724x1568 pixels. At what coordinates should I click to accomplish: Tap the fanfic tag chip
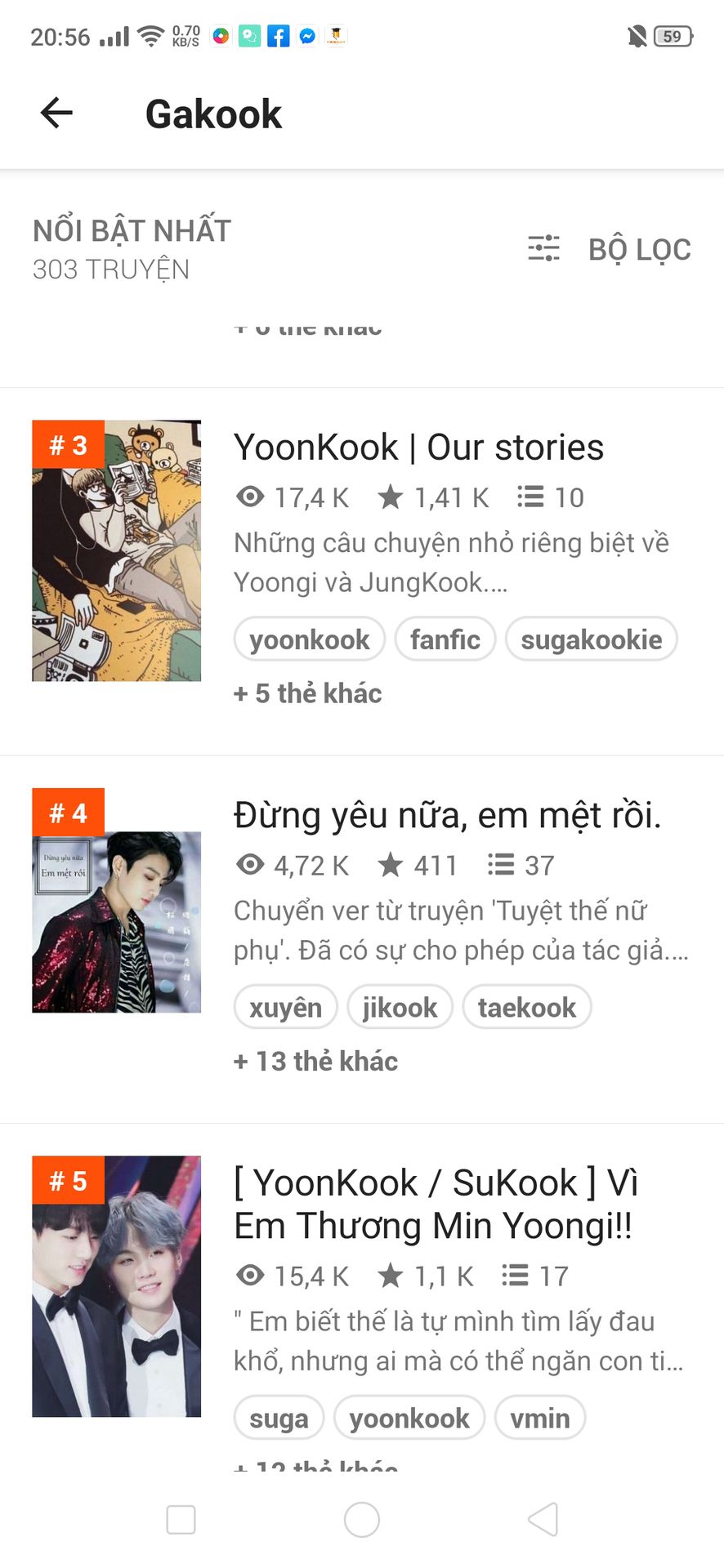[x=445, y=639]
